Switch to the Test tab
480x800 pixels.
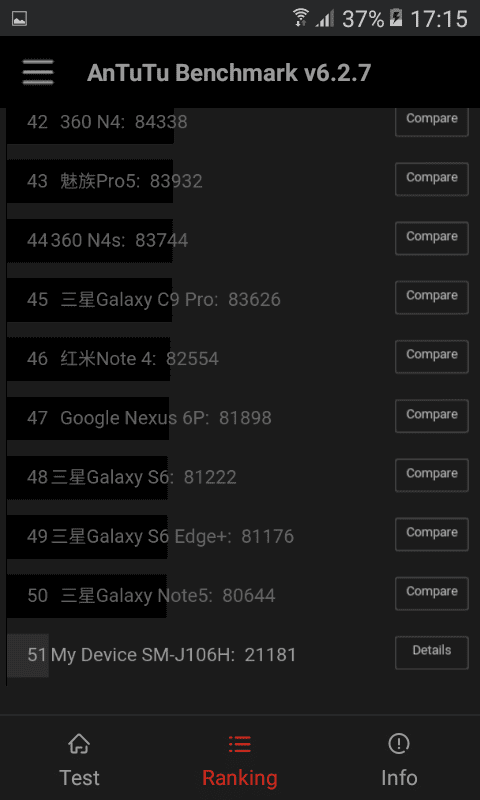tap(80, 760)
